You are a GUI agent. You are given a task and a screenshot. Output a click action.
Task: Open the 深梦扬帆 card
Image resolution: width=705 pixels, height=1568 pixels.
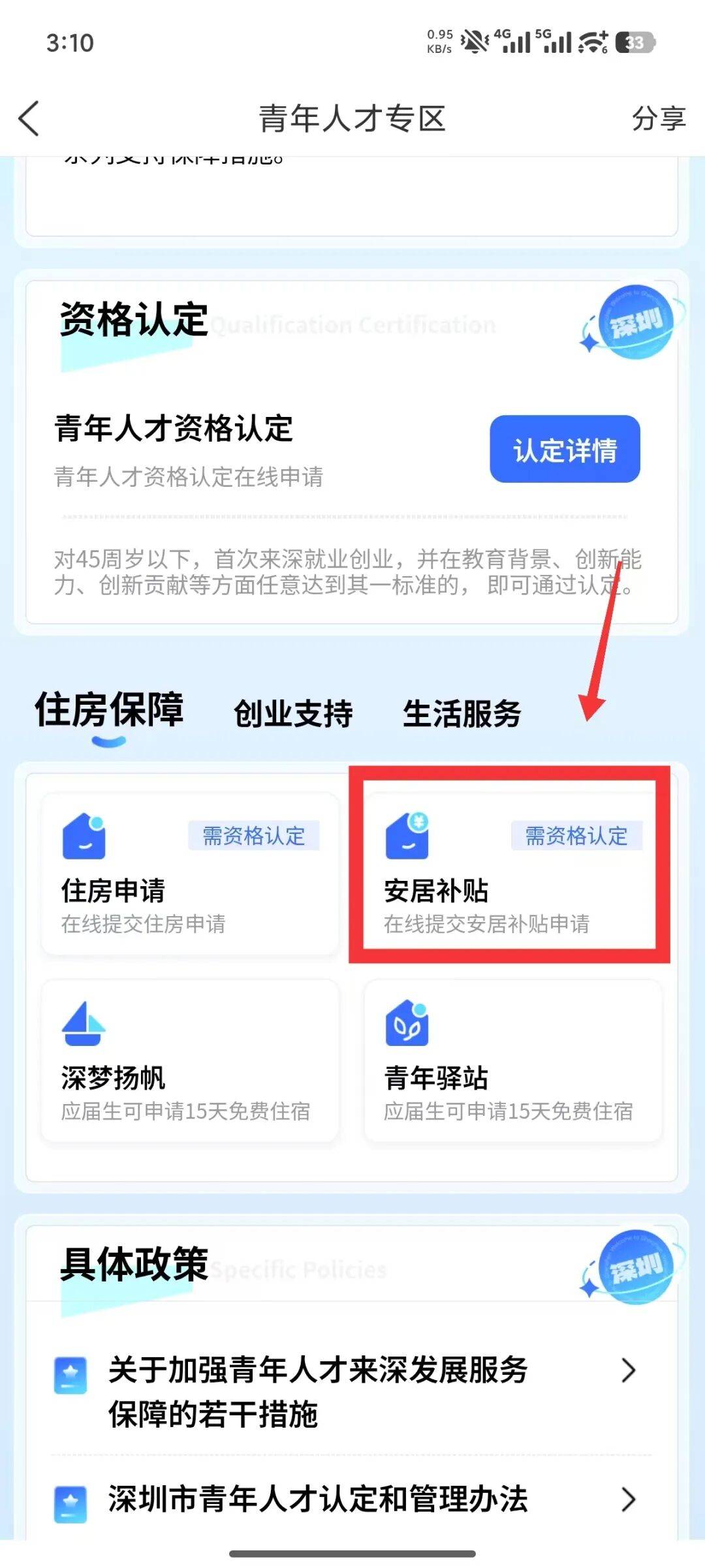click(190, 1061)
